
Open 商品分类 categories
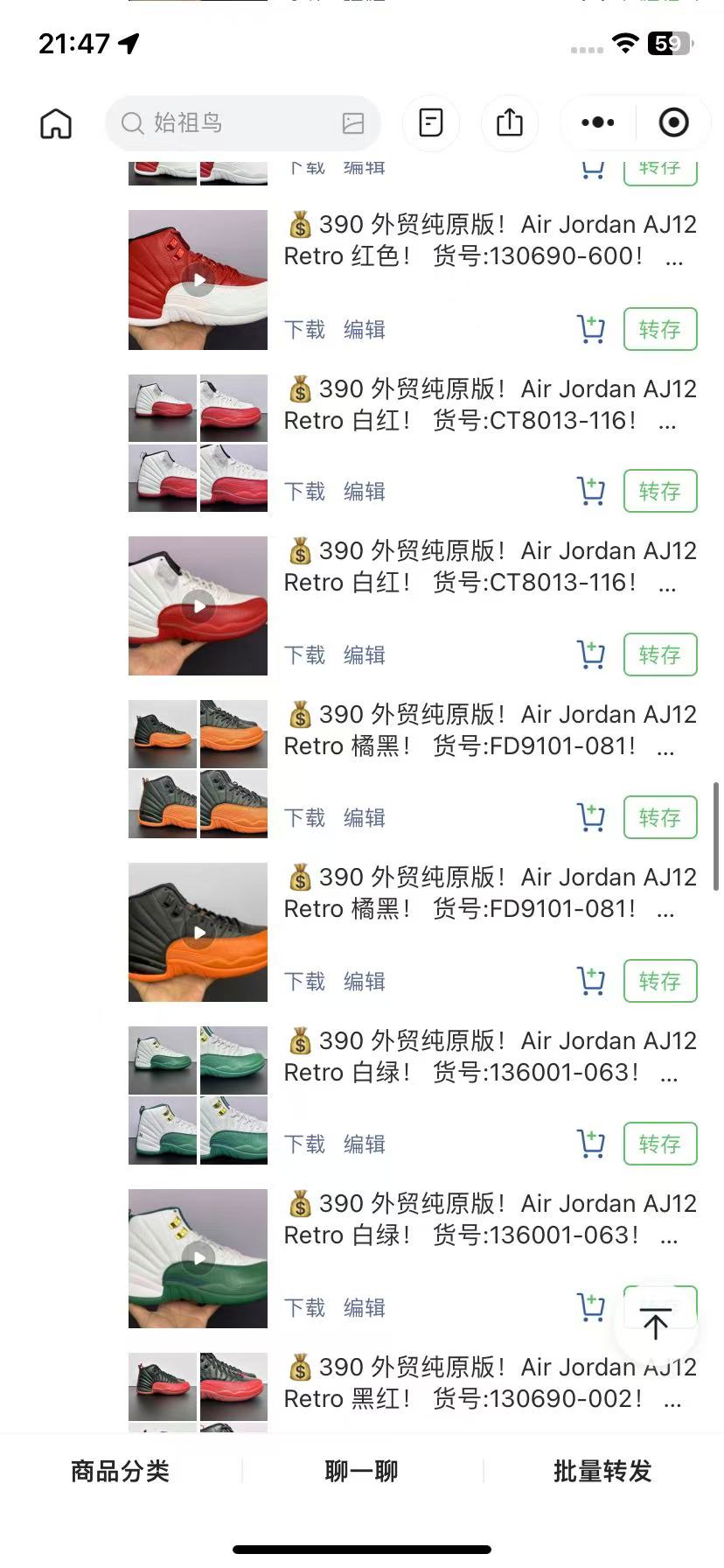tap(121, 1472)
